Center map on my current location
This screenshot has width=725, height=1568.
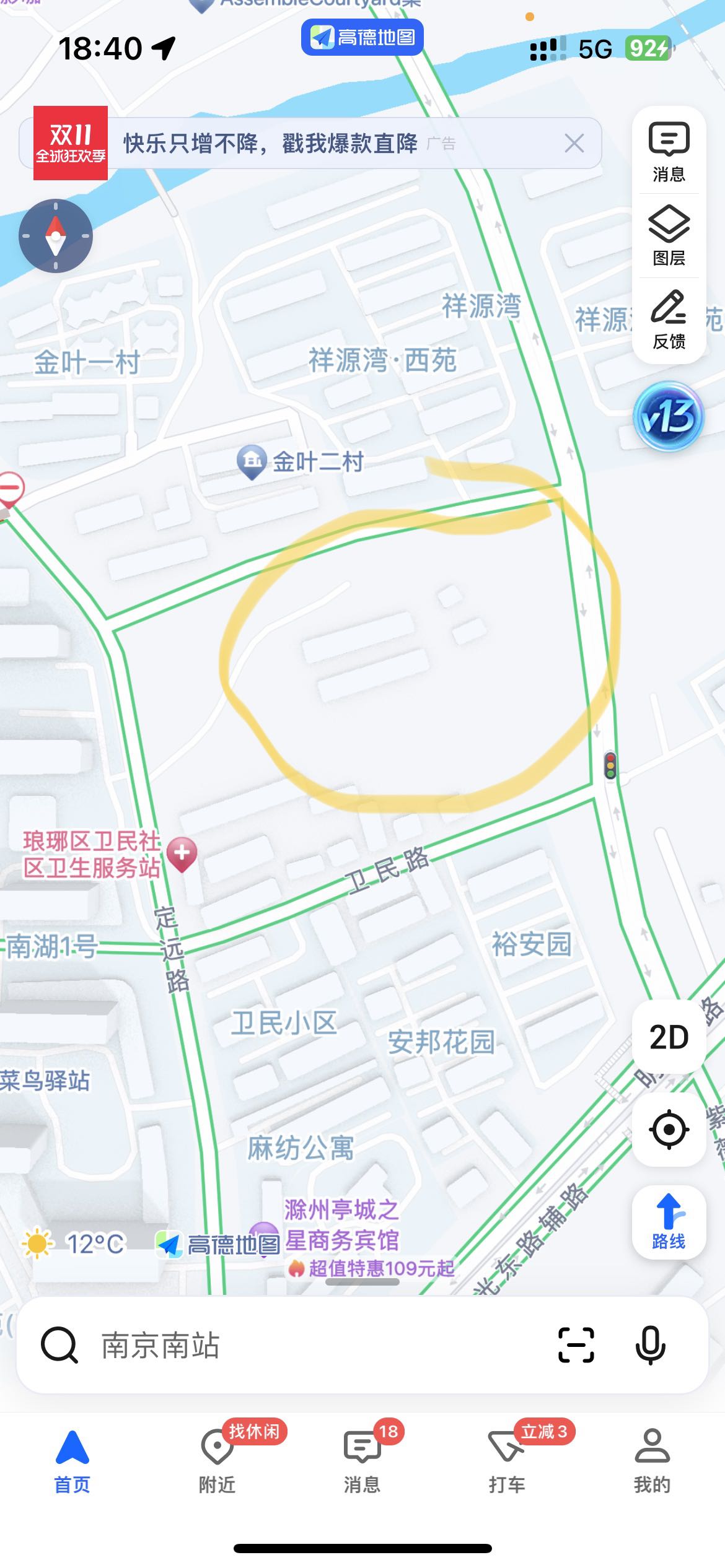(x=669, y=1130)
